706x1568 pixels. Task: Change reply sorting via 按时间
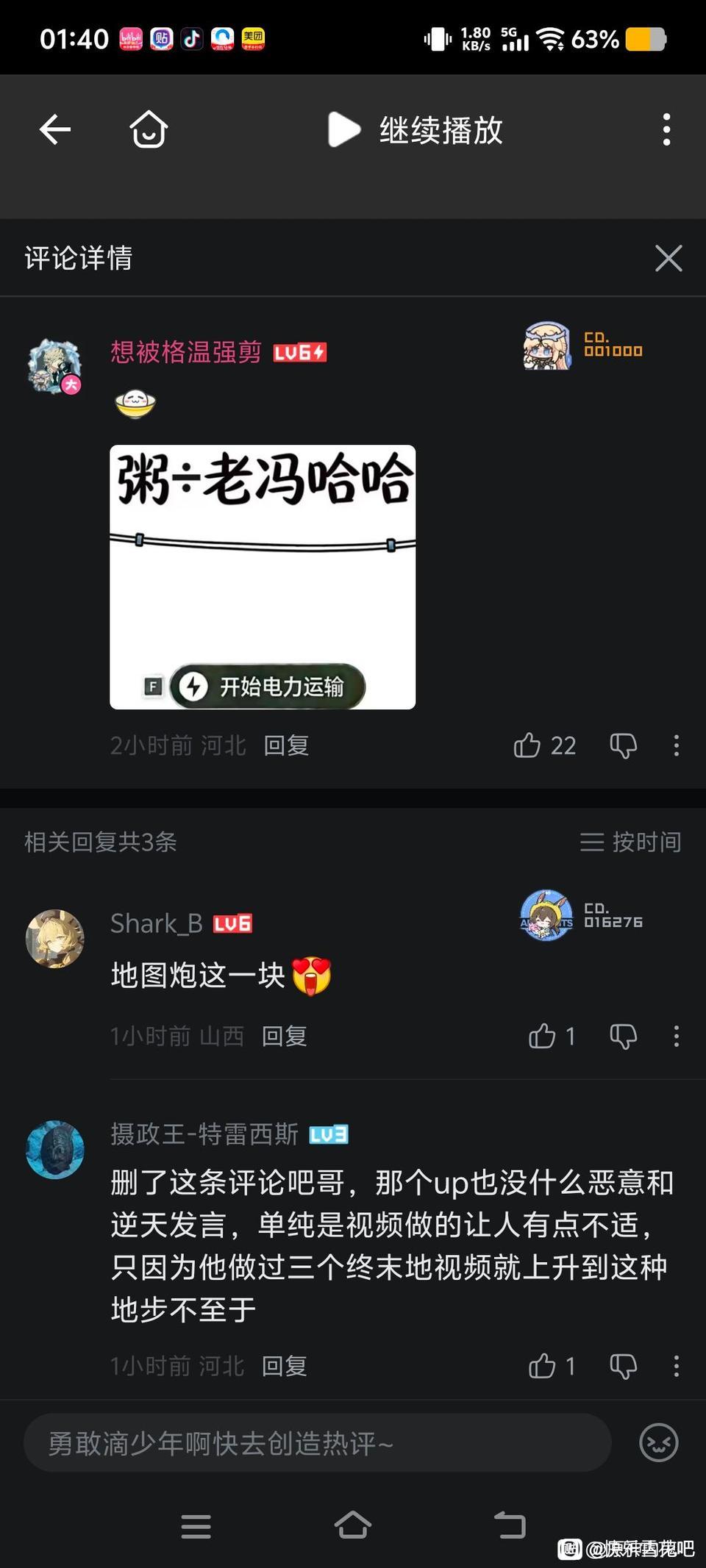pyautogui.click(x=630, y=842)
